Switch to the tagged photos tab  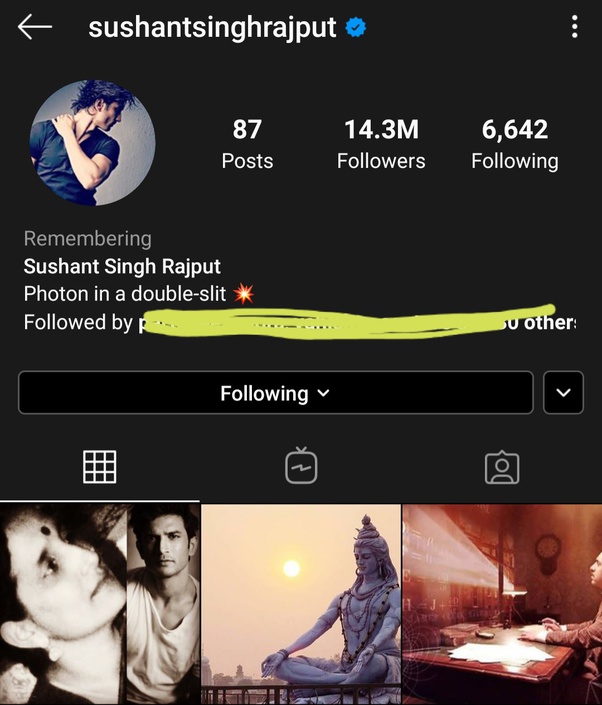click(502, 467)
